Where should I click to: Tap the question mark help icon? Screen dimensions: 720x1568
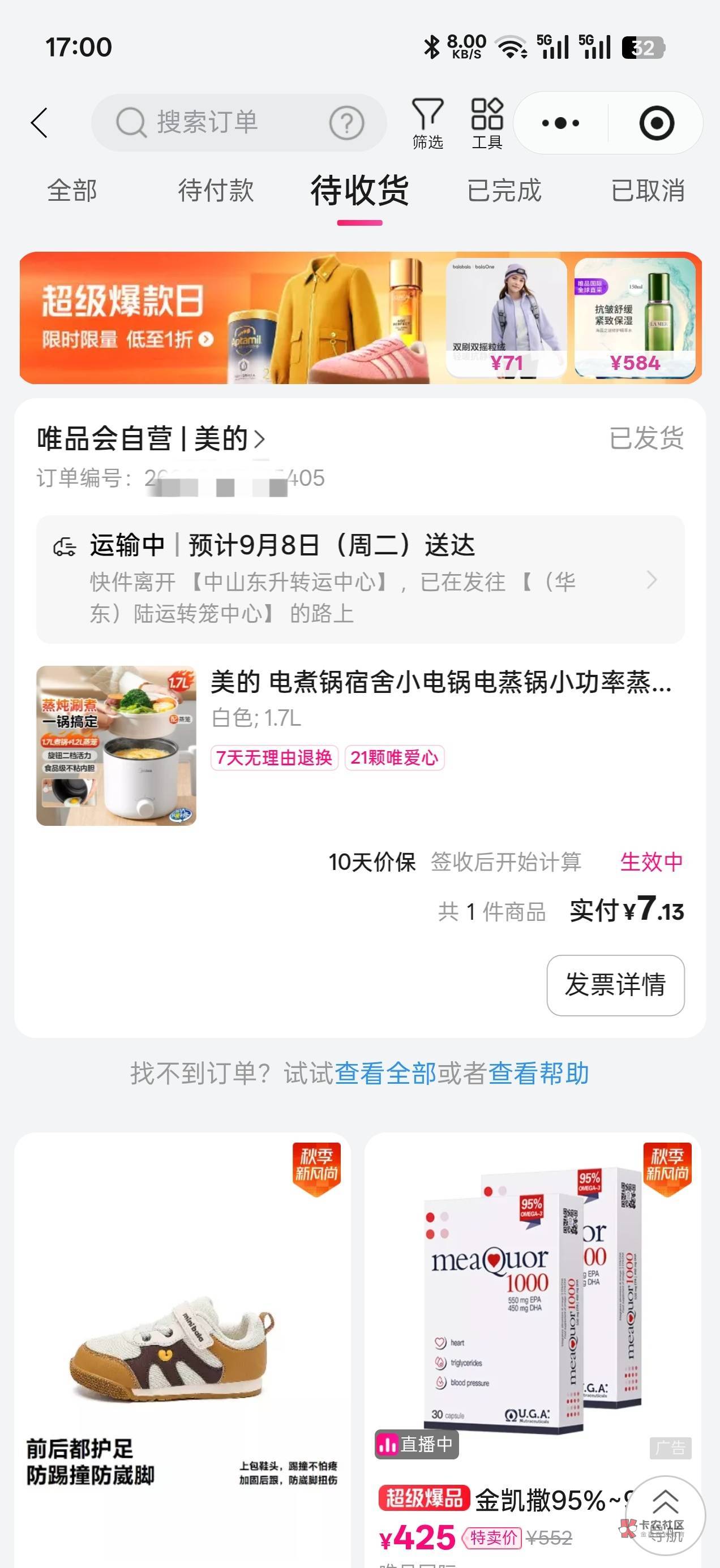click(346, 123)
